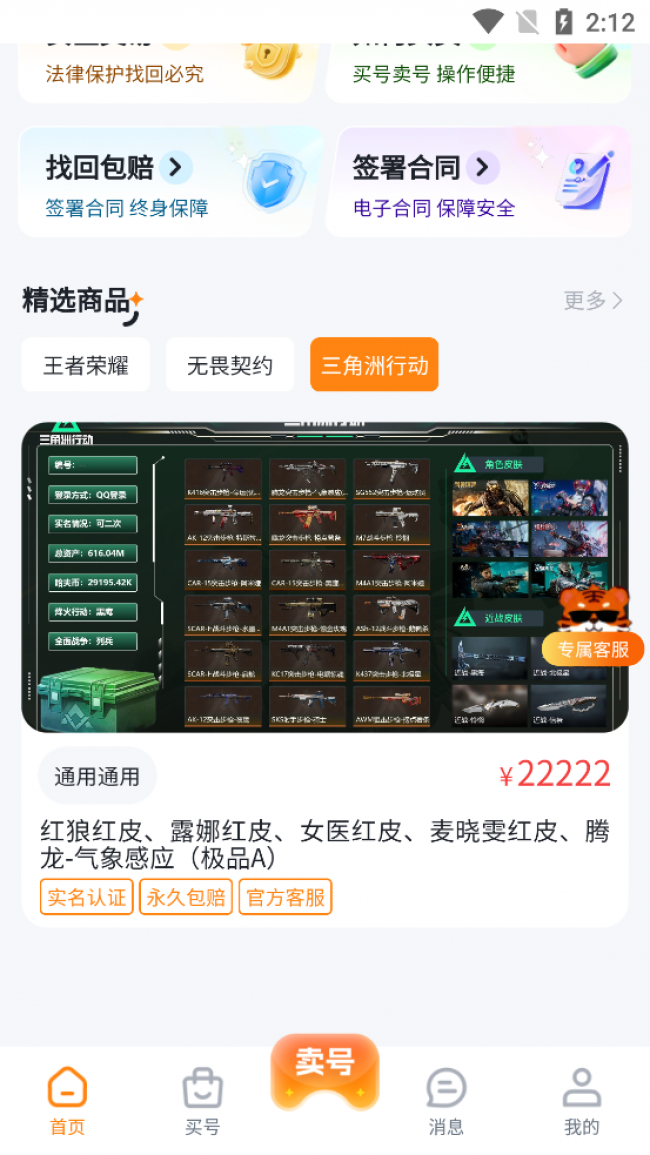Open the 消息 tab
The width and height of the screenshot is (650, 1155).
(446, 1100)
